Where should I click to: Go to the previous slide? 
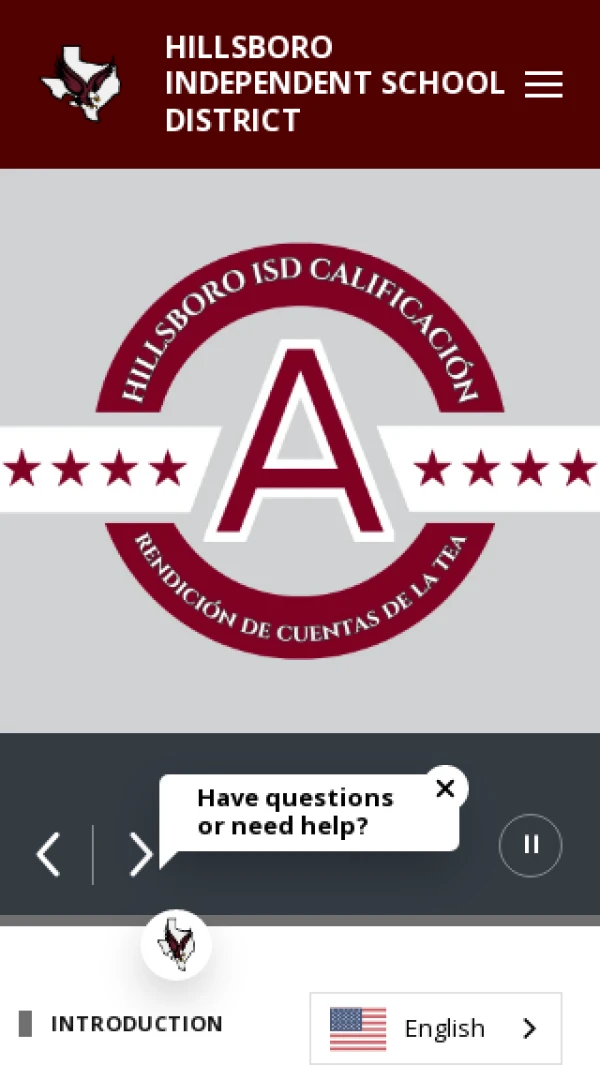48,854
